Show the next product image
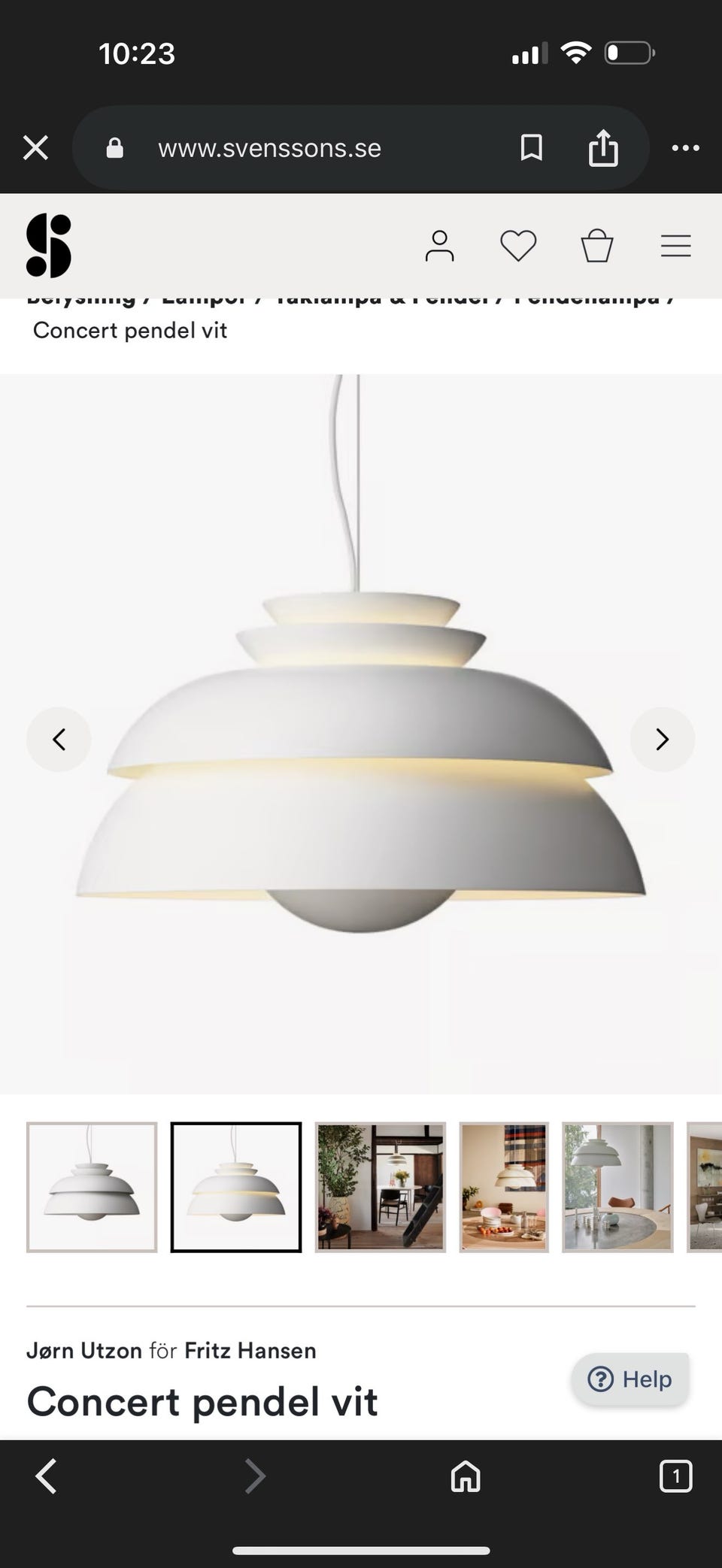Viewport: 722px width, 1568px height. tap(662, 740)
